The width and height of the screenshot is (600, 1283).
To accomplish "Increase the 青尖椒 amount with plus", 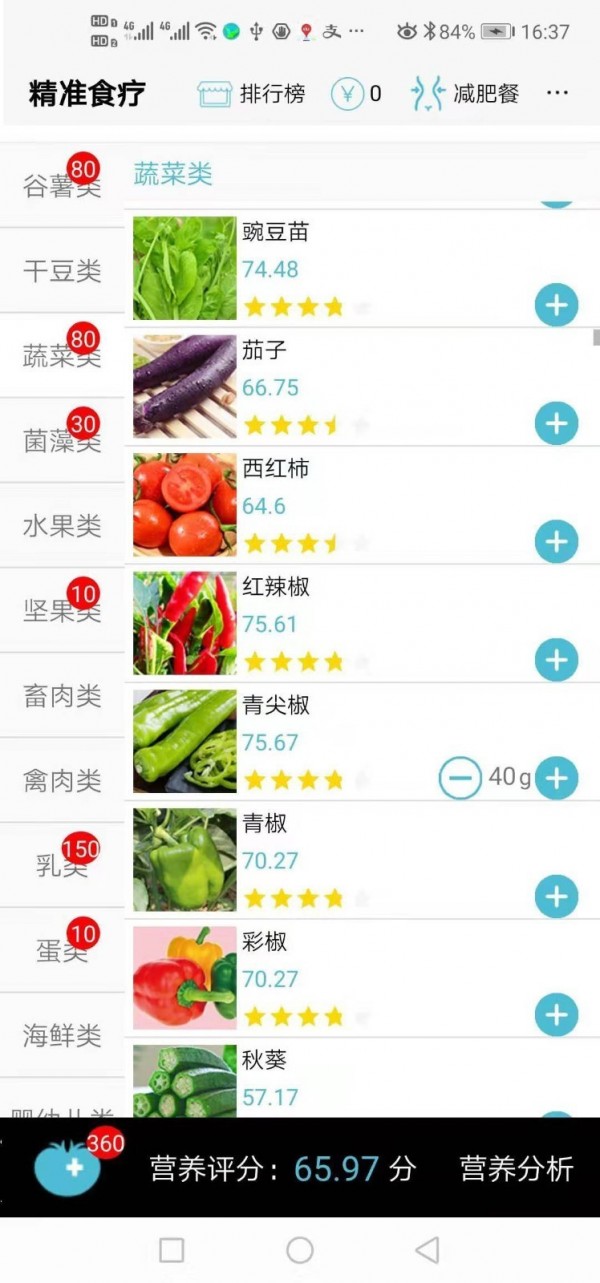I will pyautogui.click(x=556, y=778).
